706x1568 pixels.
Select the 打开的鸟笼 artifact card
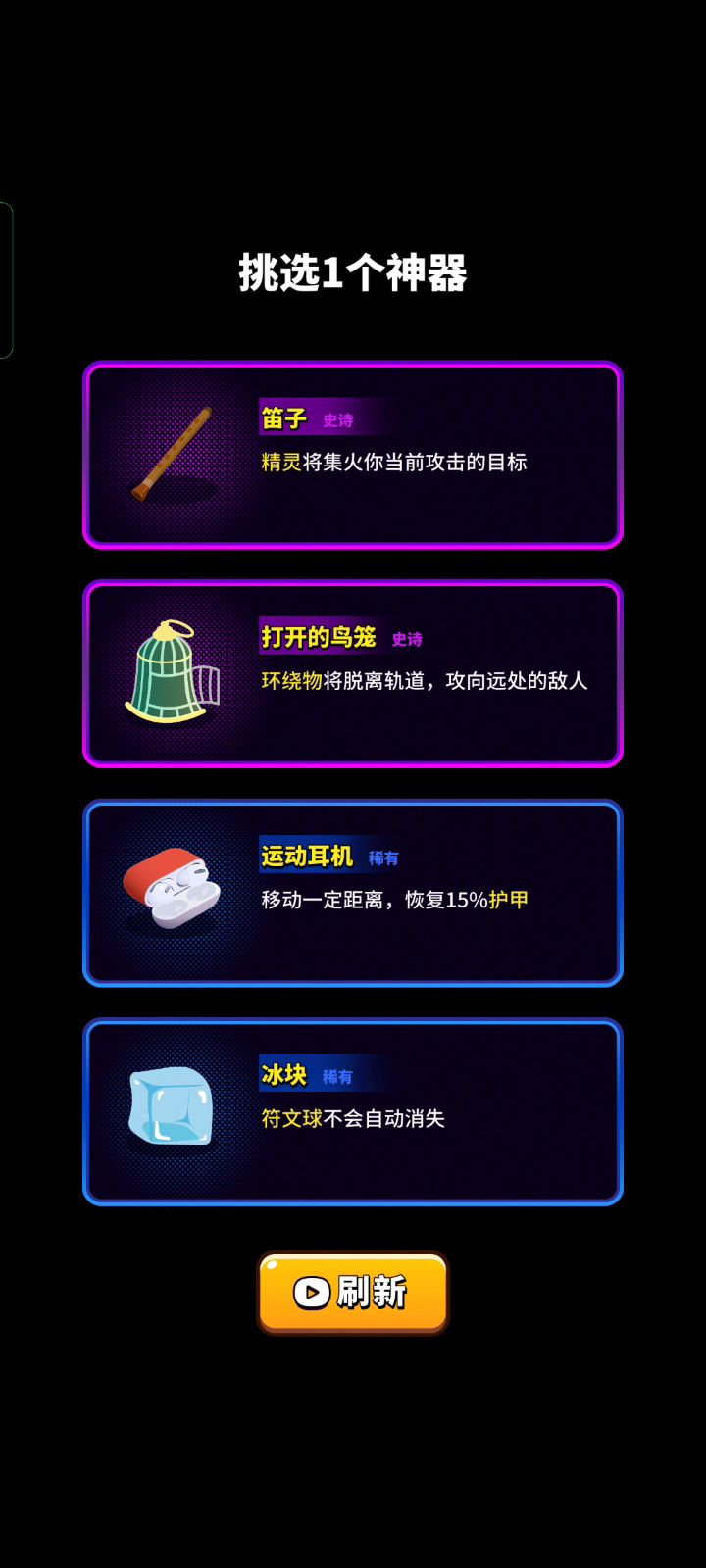point(353,673)
